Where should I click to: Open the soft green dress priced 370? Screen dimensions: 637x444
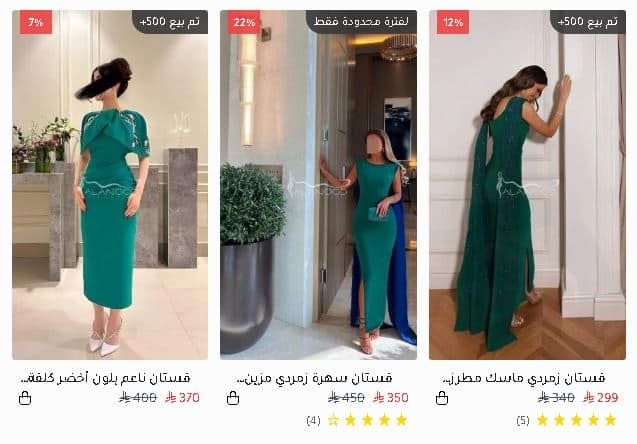[x=110, y=185]
